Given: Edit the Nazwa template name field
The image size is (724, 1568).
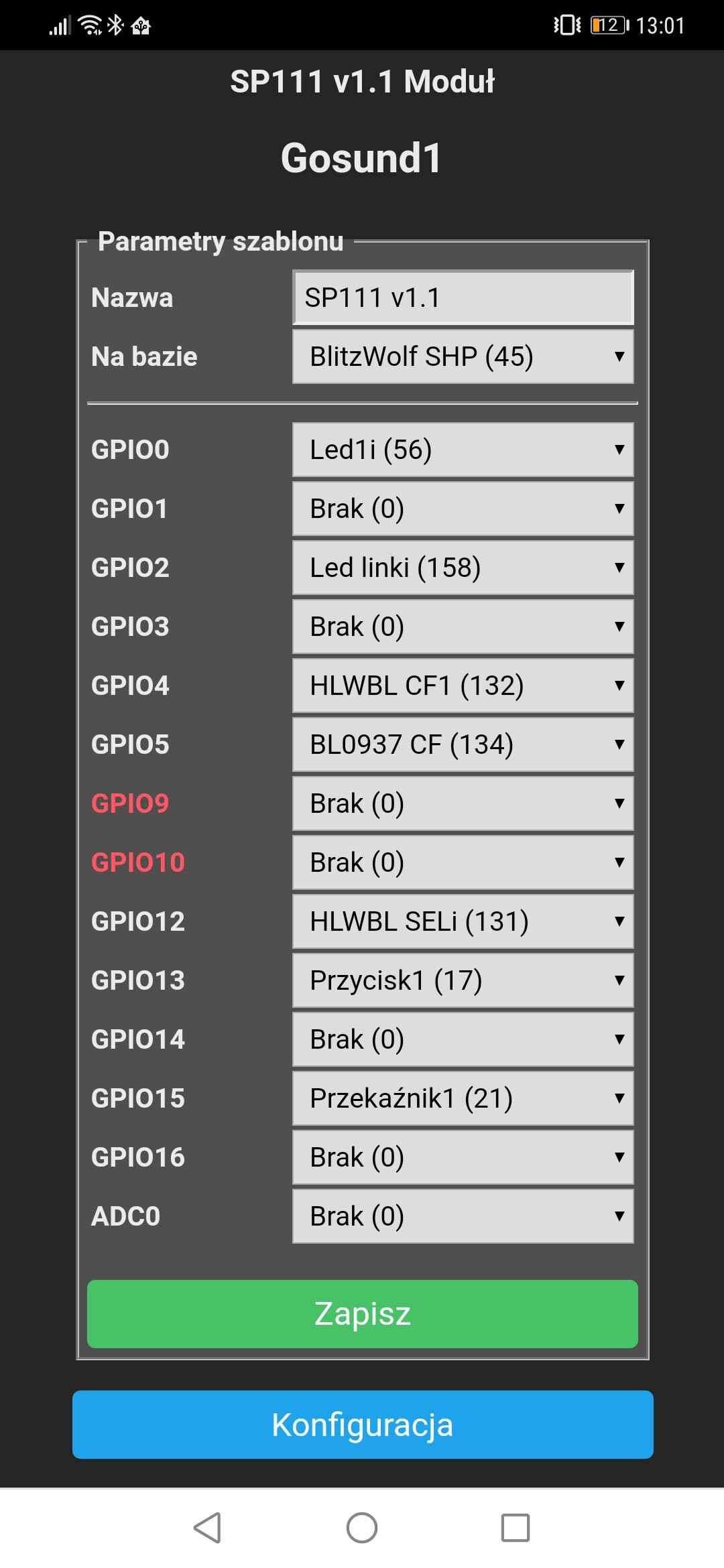Looking at the screenshot, I should [463, 298].
